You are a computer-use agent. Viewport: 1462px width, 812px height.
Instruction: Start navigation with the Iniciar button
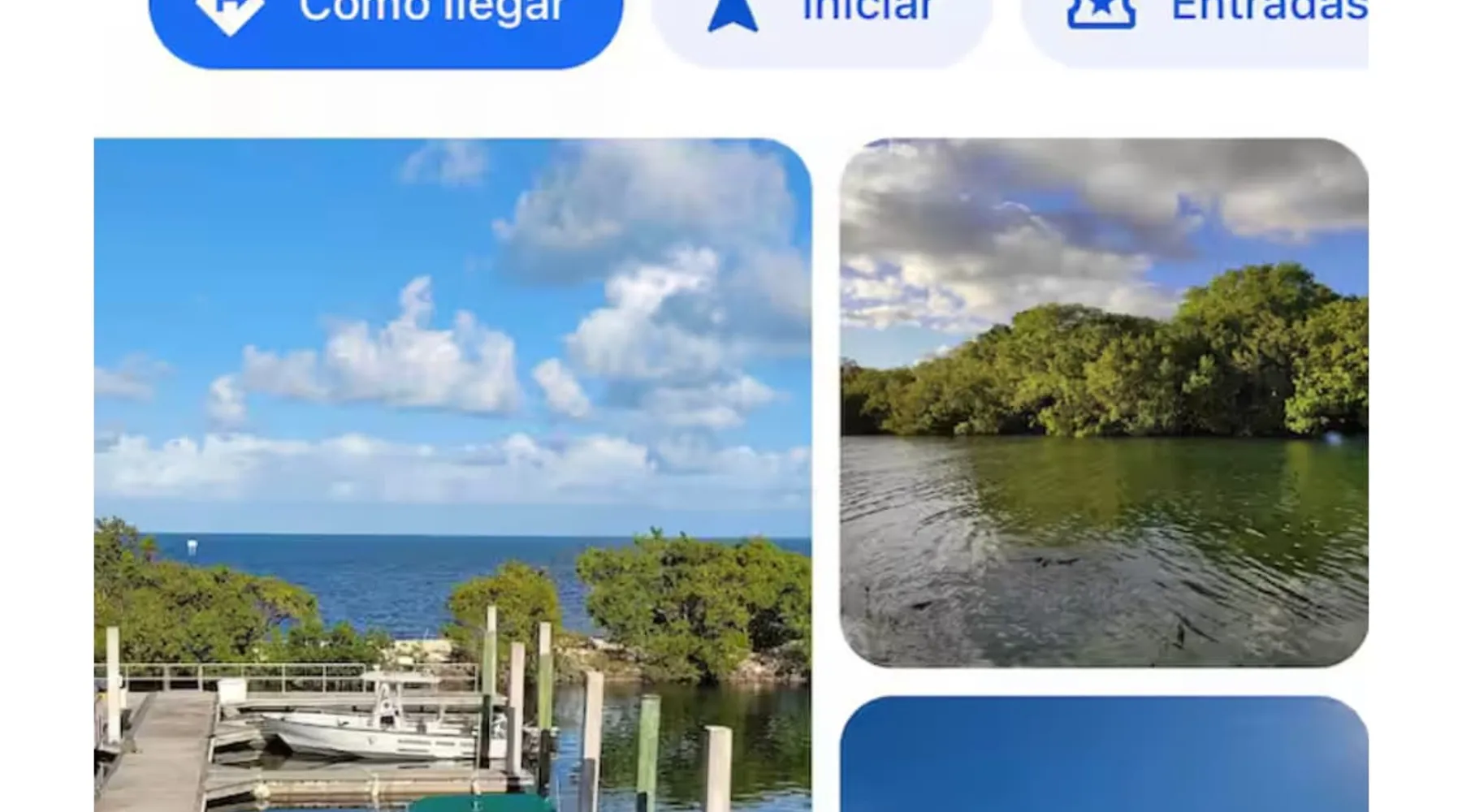pos(822,24)
